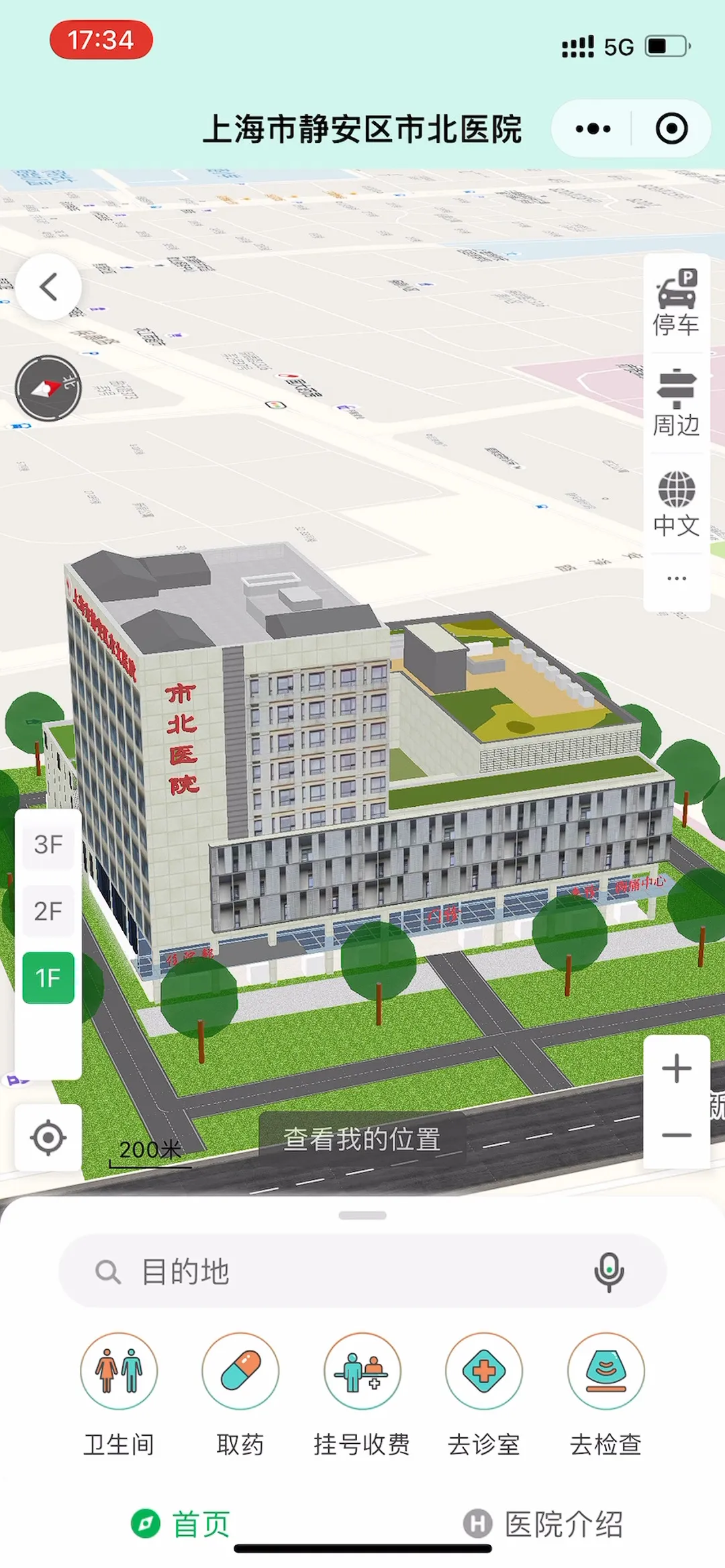Expand the side toolbar three-dots menu
This screenshot has height=1568, width=725.
click(677, 579)
